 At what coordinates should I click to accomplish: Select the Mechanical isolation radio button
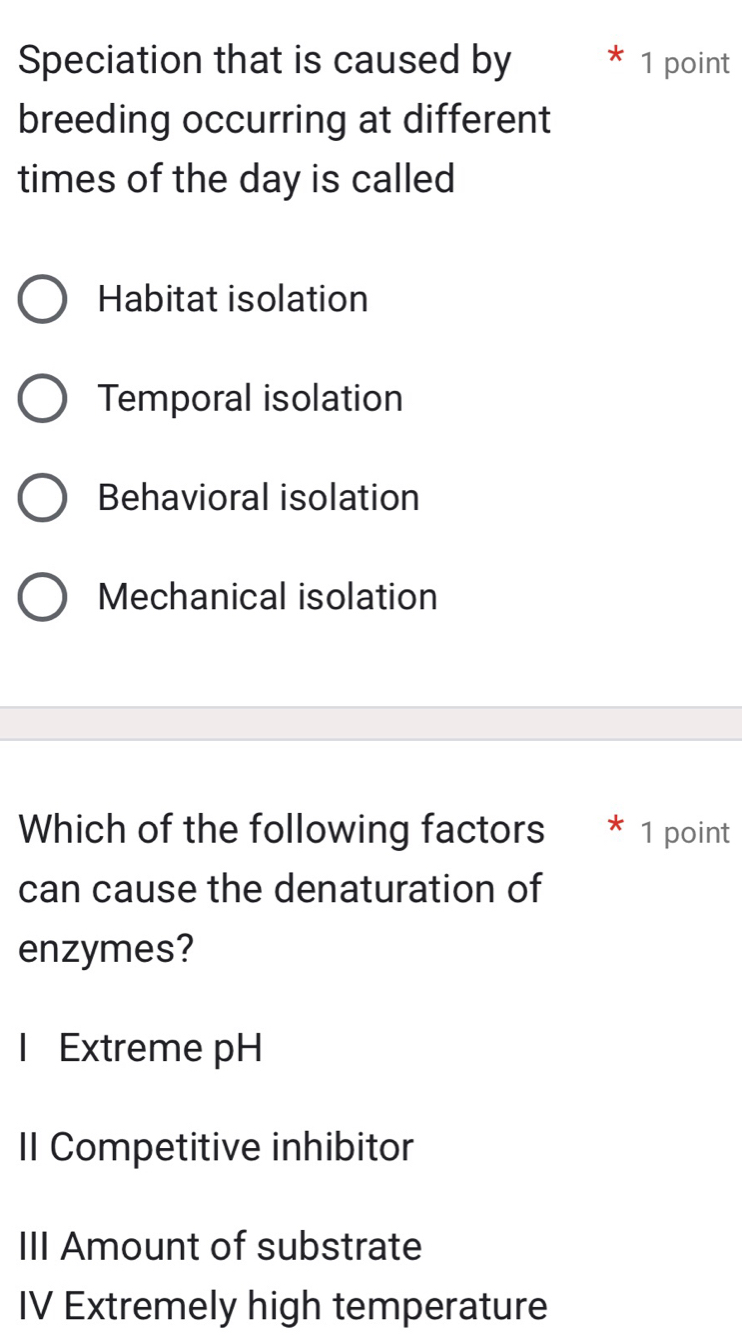click(43, 597)
